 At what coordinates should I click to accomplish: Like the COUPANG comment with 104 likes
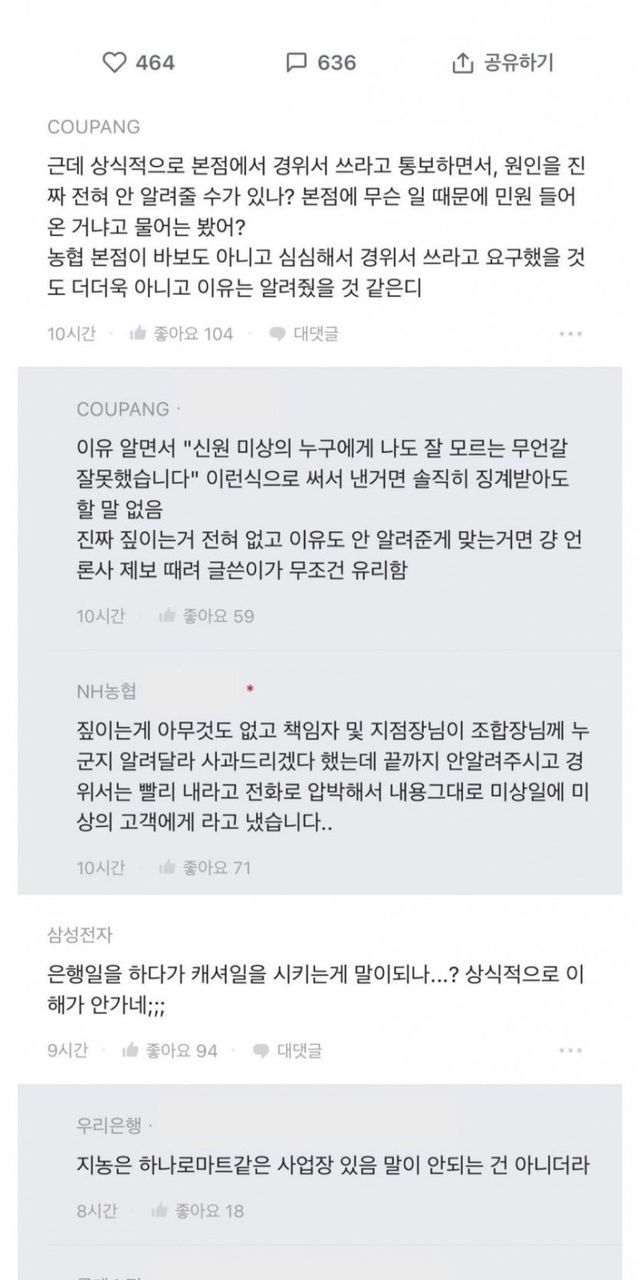[181, 334]
